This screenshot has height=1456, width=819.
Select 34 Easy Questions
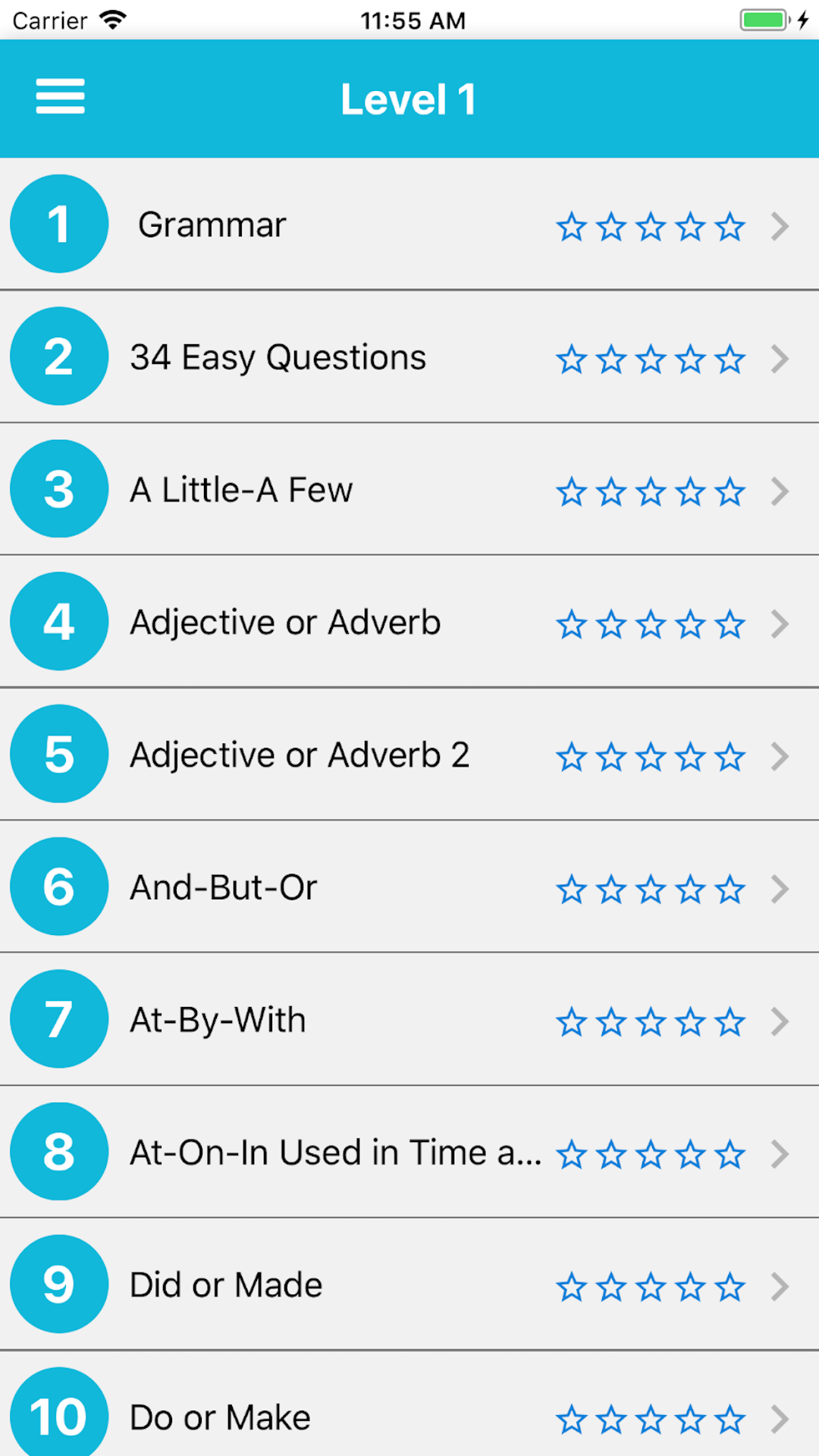(409, 356)
